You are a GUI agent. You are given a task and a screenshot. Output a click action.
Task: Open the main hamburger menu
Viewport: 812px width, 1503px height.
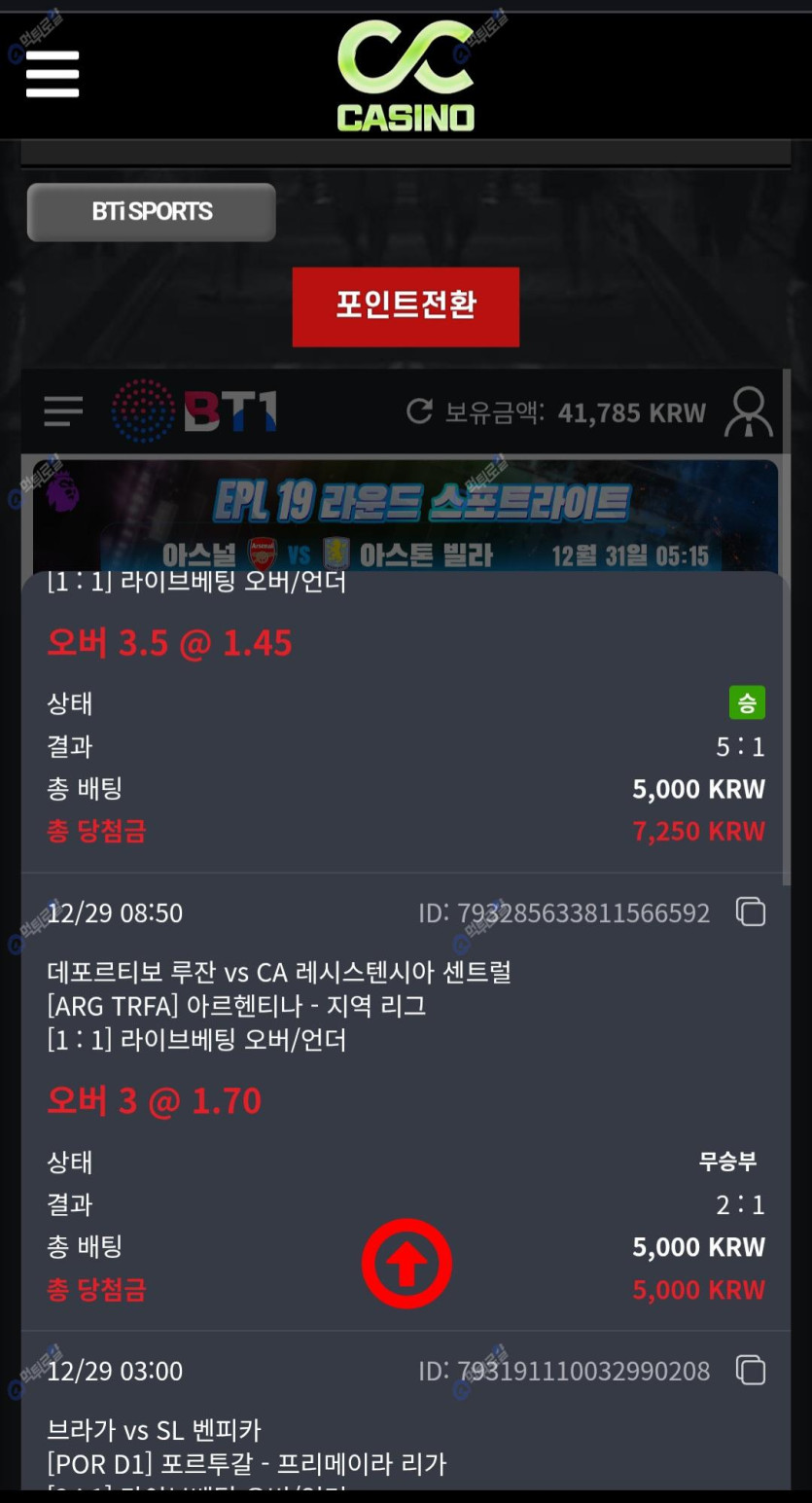[53, 74]
